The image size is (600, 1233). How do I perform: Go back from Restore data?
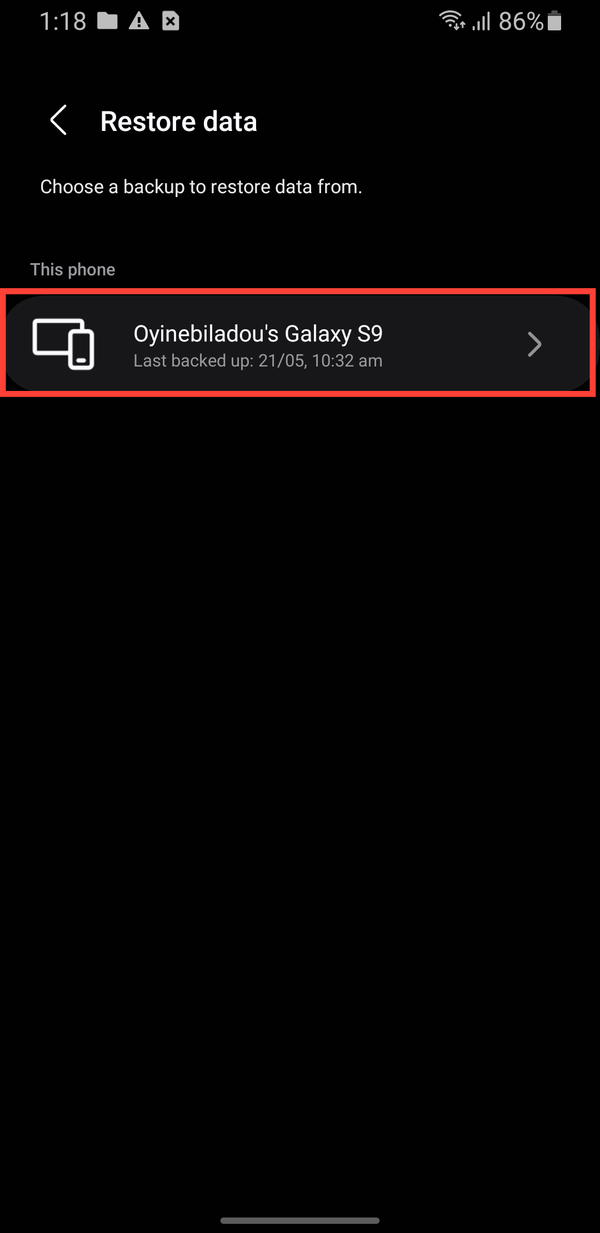click(59, 122)
